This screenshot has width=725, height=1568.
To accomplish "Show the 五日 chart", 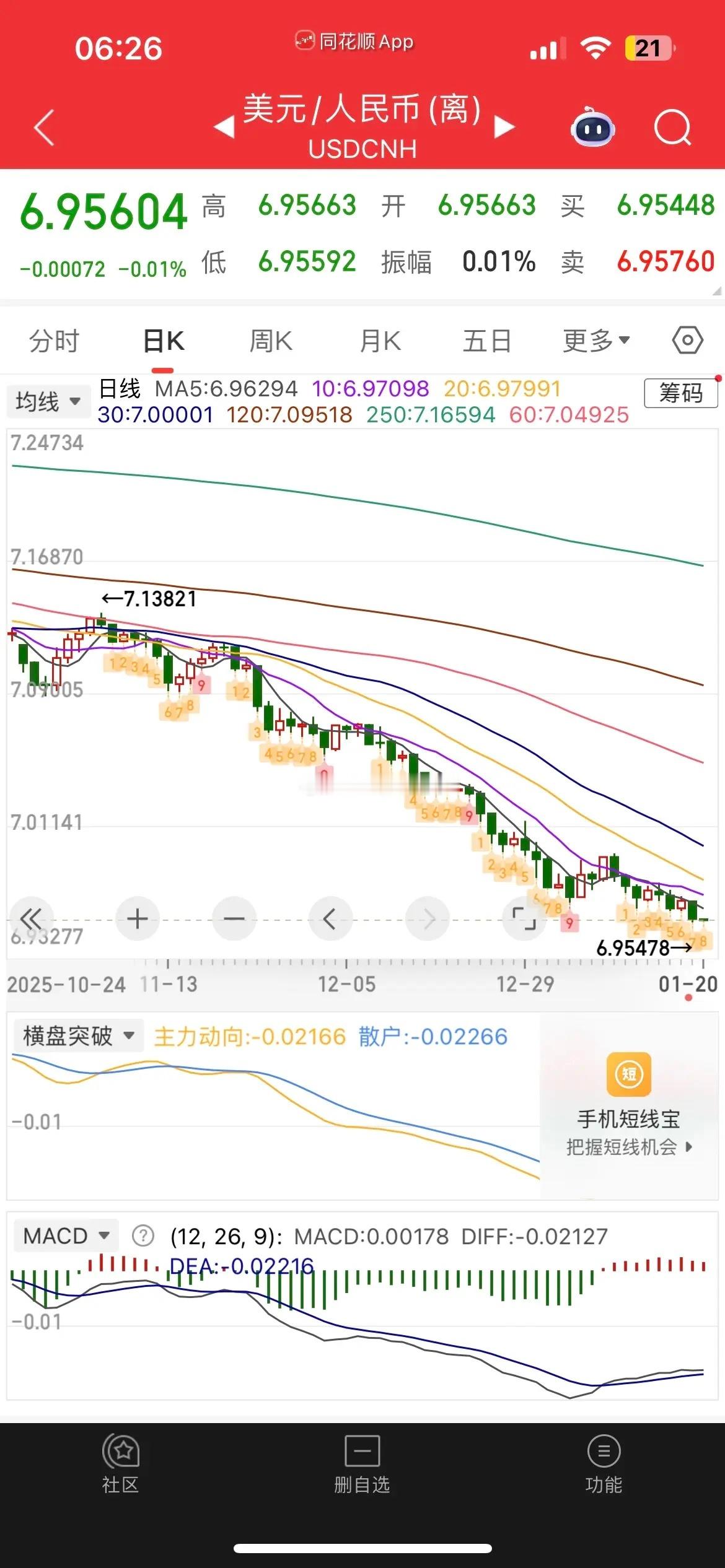I will pos(487,341).
